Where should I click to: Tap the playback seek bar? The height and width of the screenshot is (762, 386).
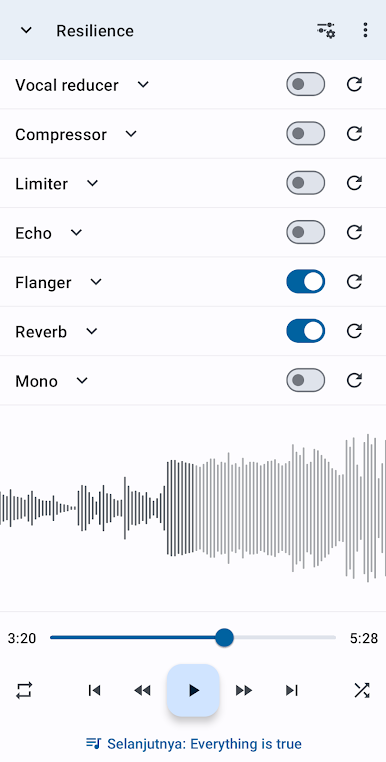pyautogui.click(x=193, y=638)
